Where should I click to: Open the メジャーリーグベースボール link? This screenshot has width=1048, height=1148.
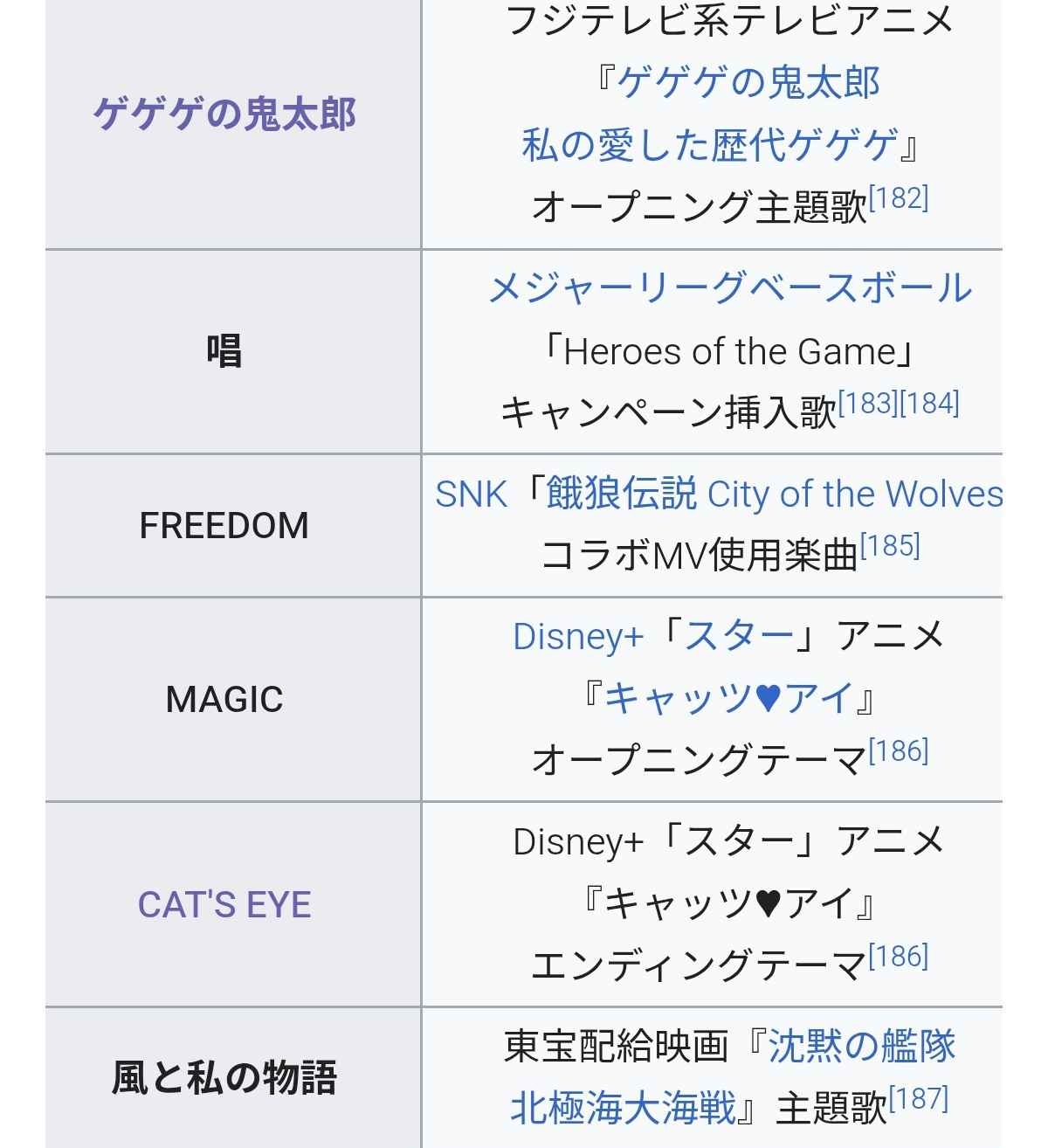pyautogui.click(x=730, y=288)
